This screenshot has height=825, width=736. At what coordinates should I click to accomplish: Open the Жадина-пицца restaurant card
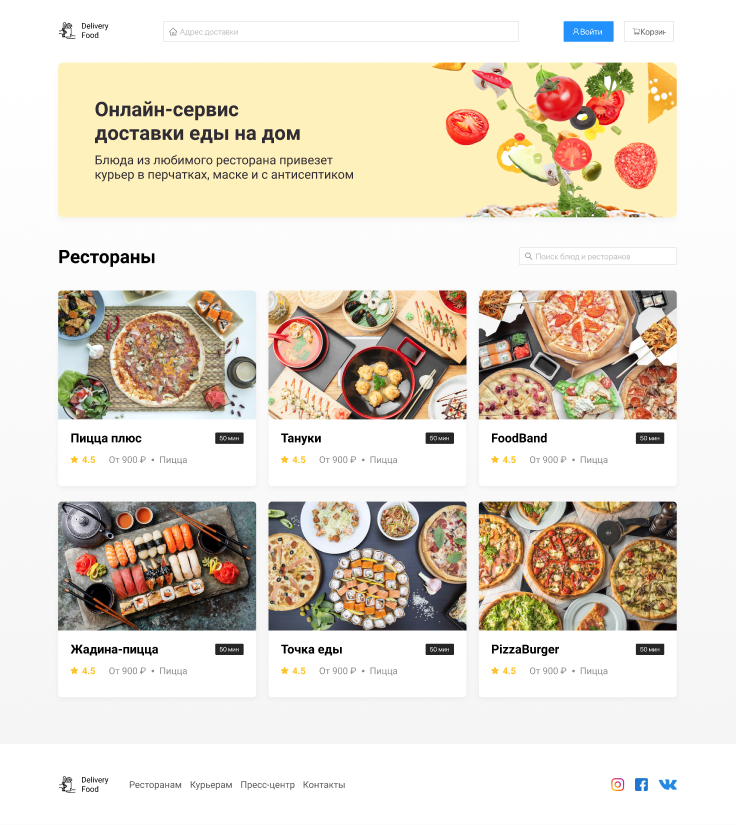click(x=157, y=598)
